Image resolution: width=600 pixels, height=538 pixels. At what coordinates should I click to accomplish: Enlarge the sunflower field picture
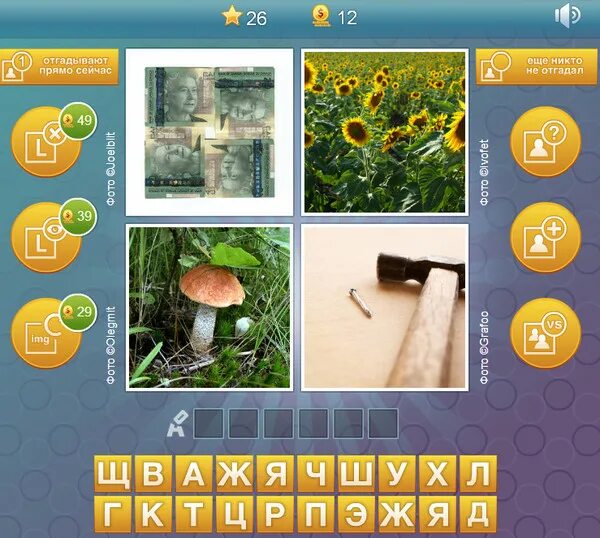[x=385, y=132]
